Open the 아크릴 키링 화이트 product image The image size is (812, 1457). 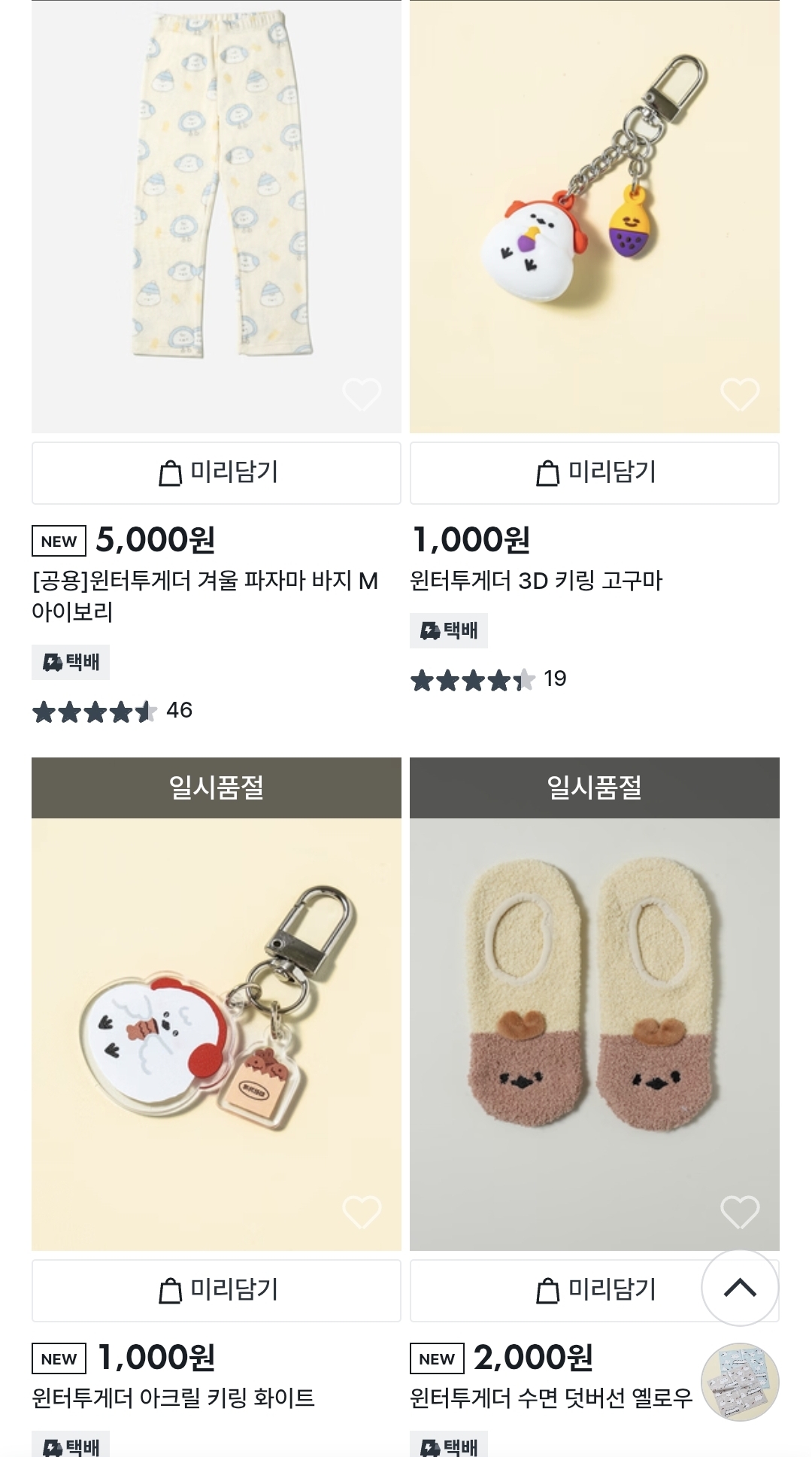[217, 1031]
